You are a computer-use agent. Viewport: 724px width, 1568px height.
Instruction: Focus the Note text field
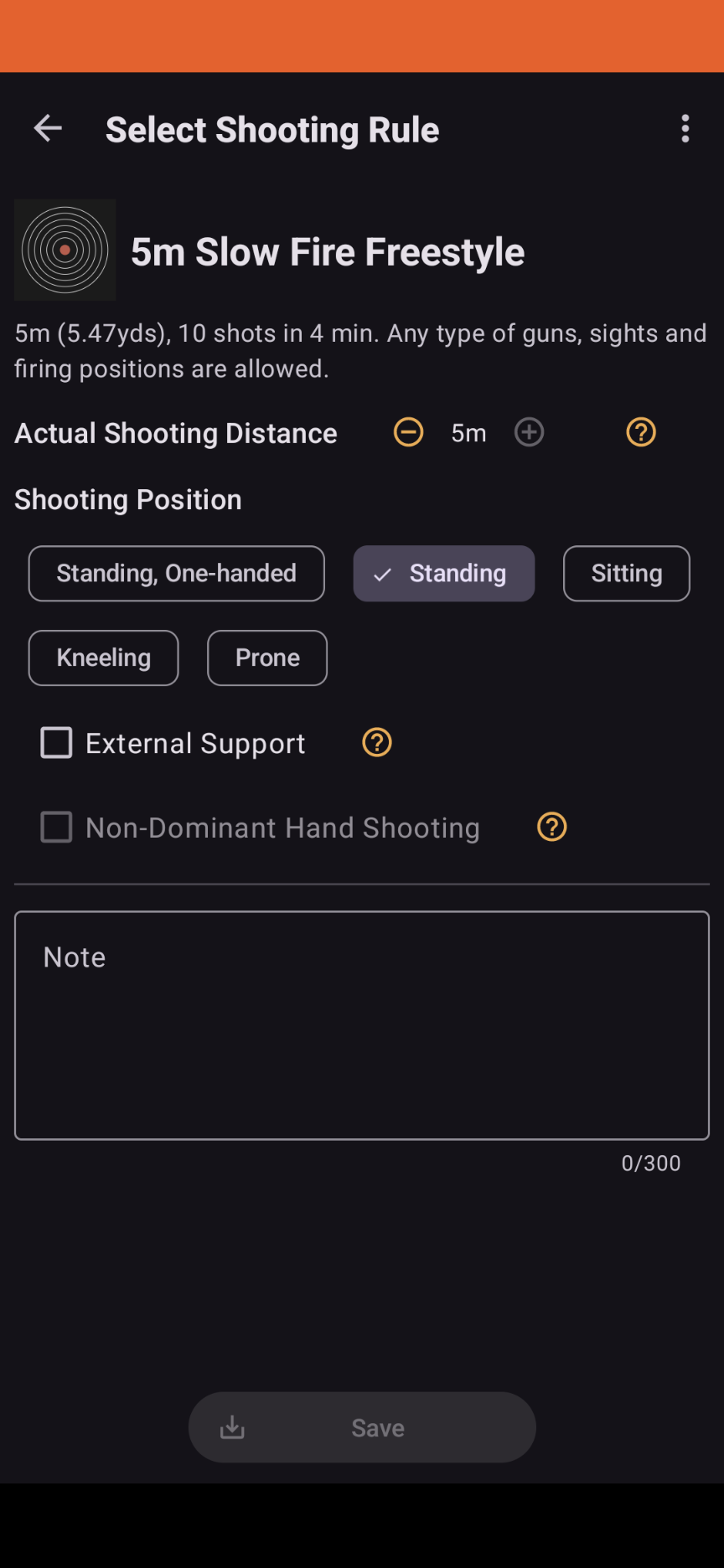tap(362, 1025)
